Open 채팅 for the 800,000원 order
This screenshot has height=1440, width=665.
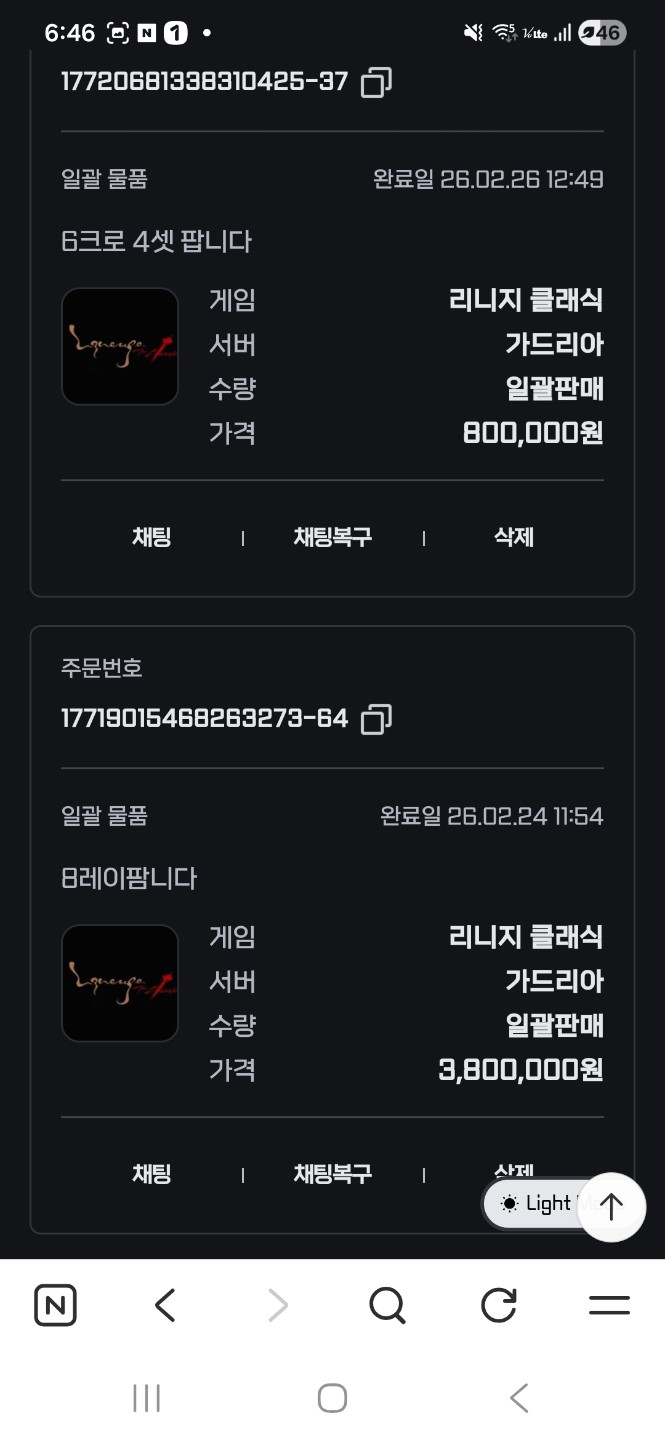pyautogui.click(x=152, y=537)
